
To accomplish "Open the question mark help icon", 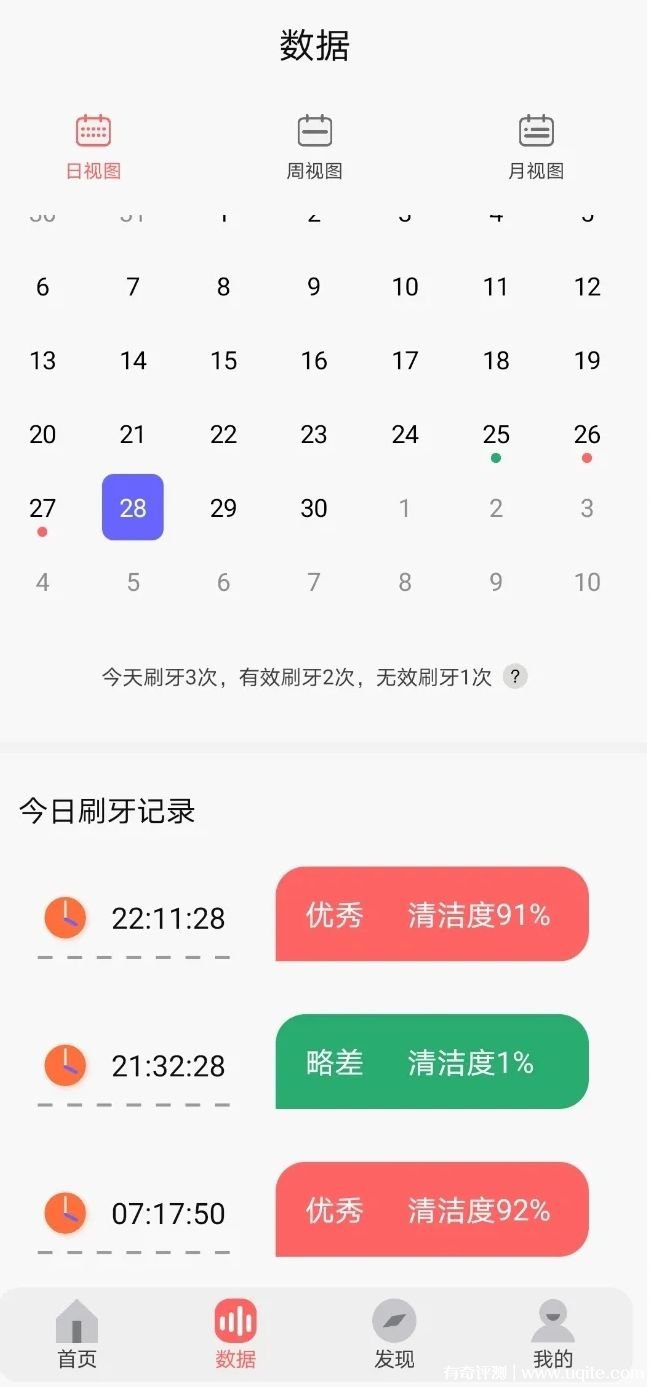I will point(515,677).
